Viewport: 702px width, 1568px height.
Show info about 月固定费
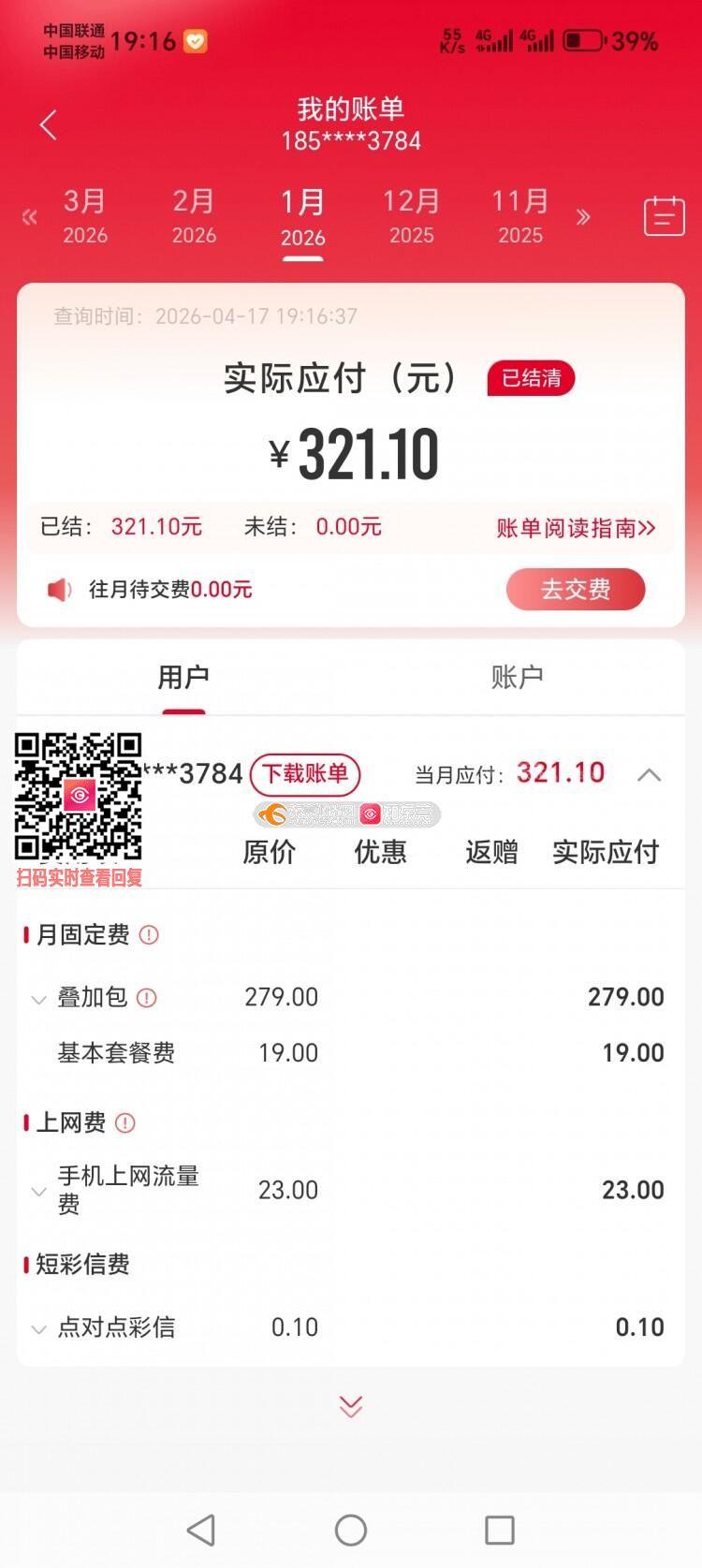point(149,935)
